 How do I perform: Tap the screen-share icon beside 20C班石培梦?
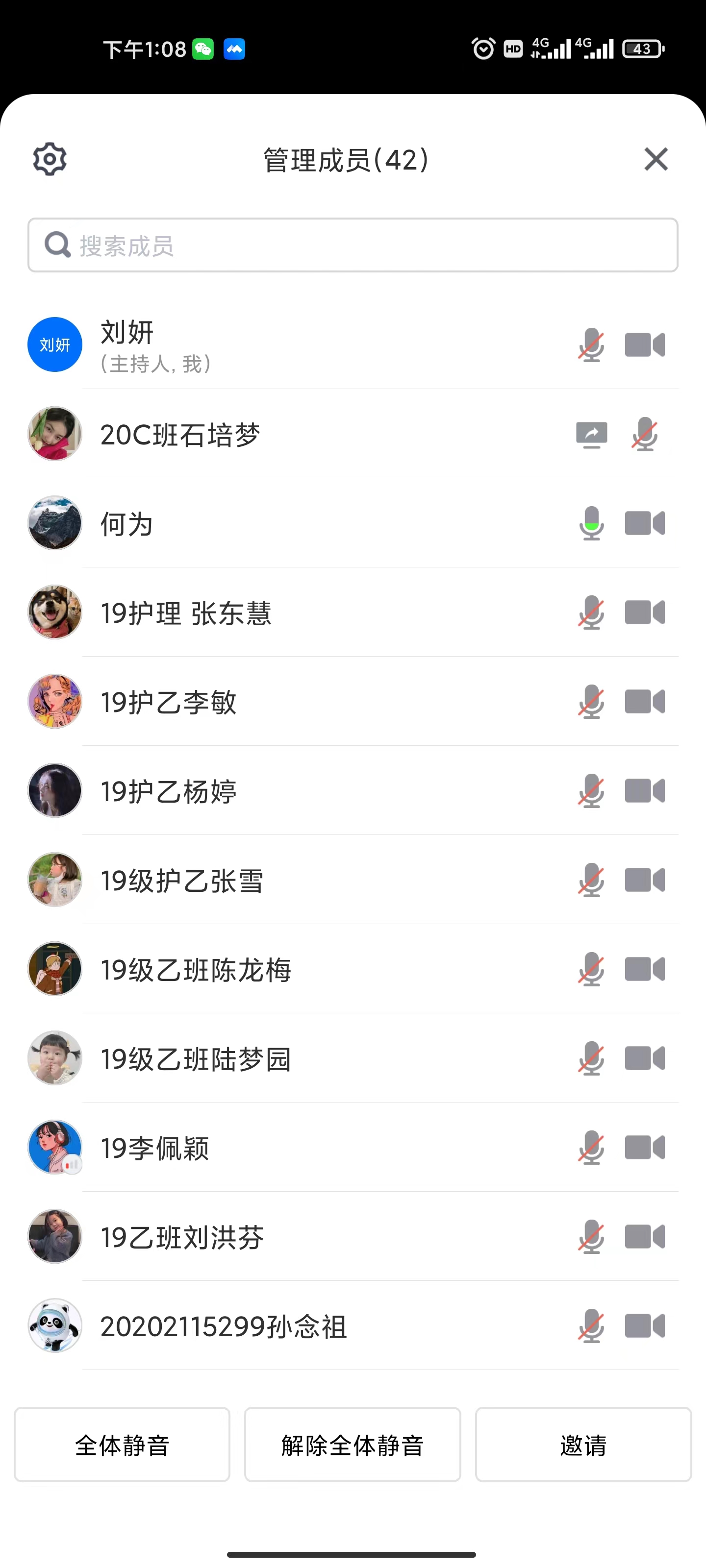(591, 435)
